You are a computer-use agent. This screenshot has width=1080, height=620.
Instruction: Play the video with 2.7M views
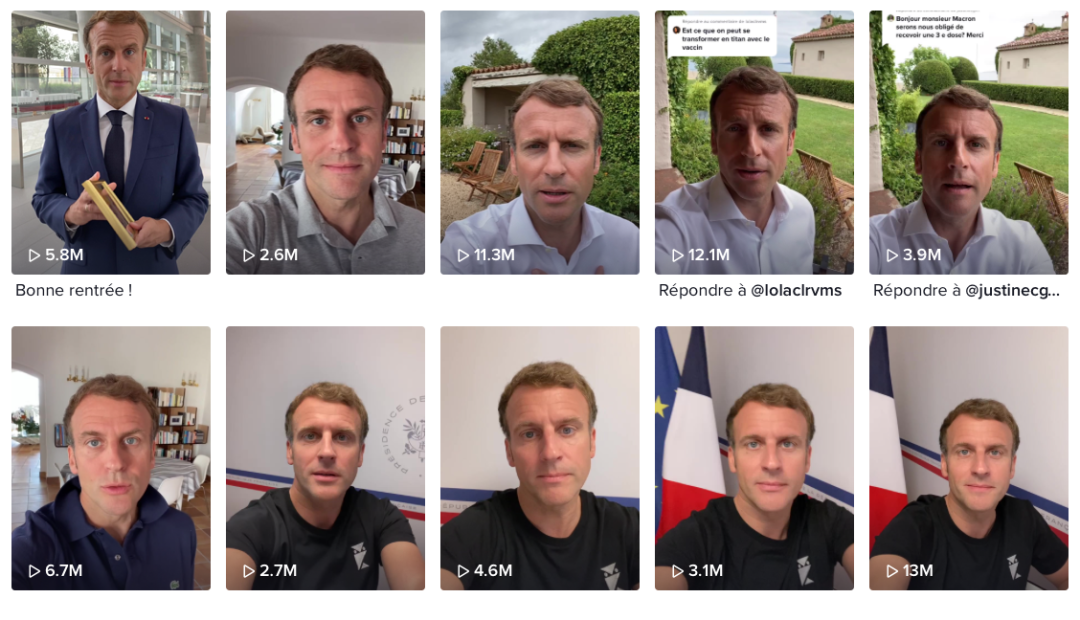coord(325,458)
